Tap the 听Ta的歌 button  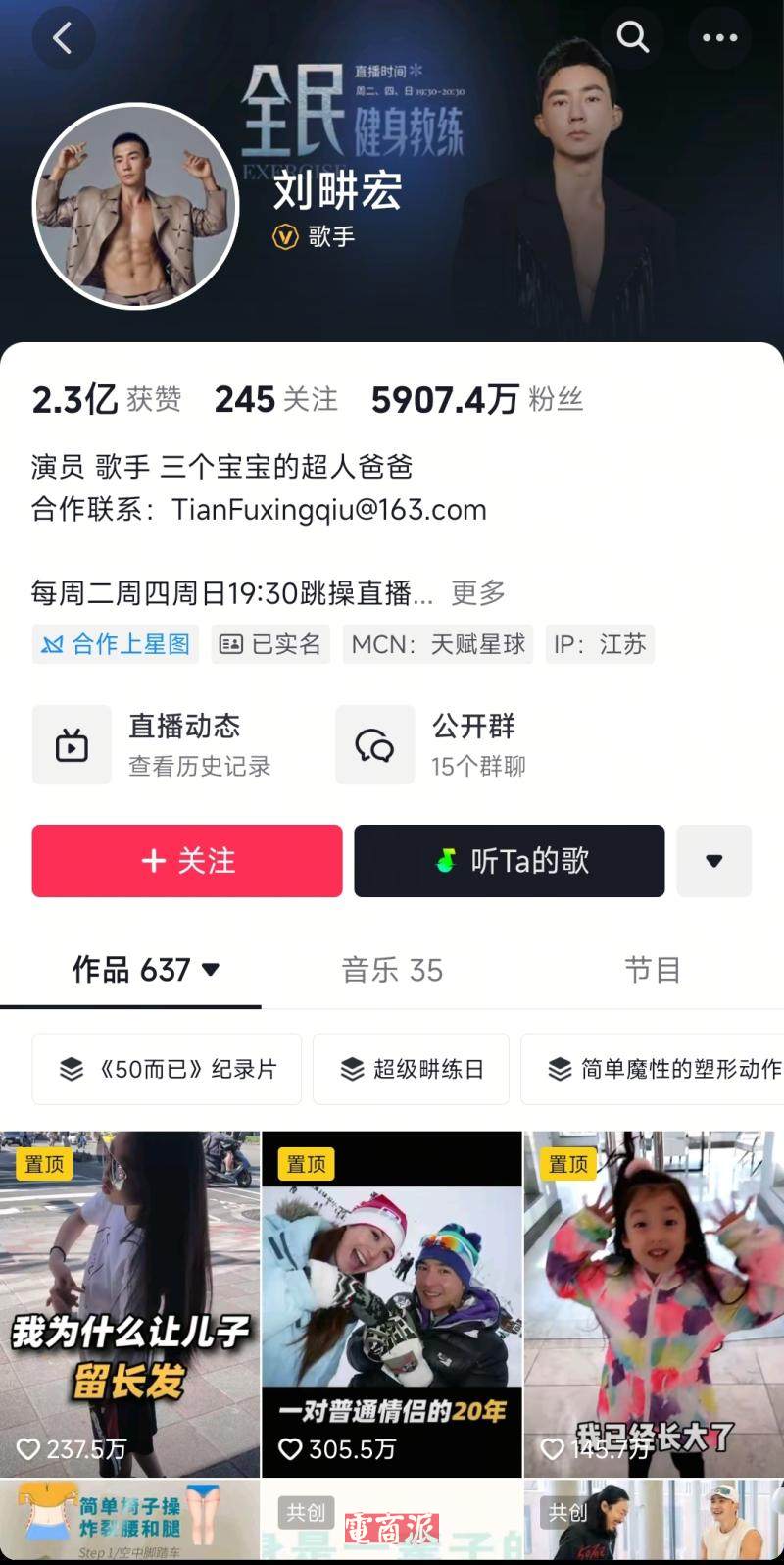click(510, 861)
